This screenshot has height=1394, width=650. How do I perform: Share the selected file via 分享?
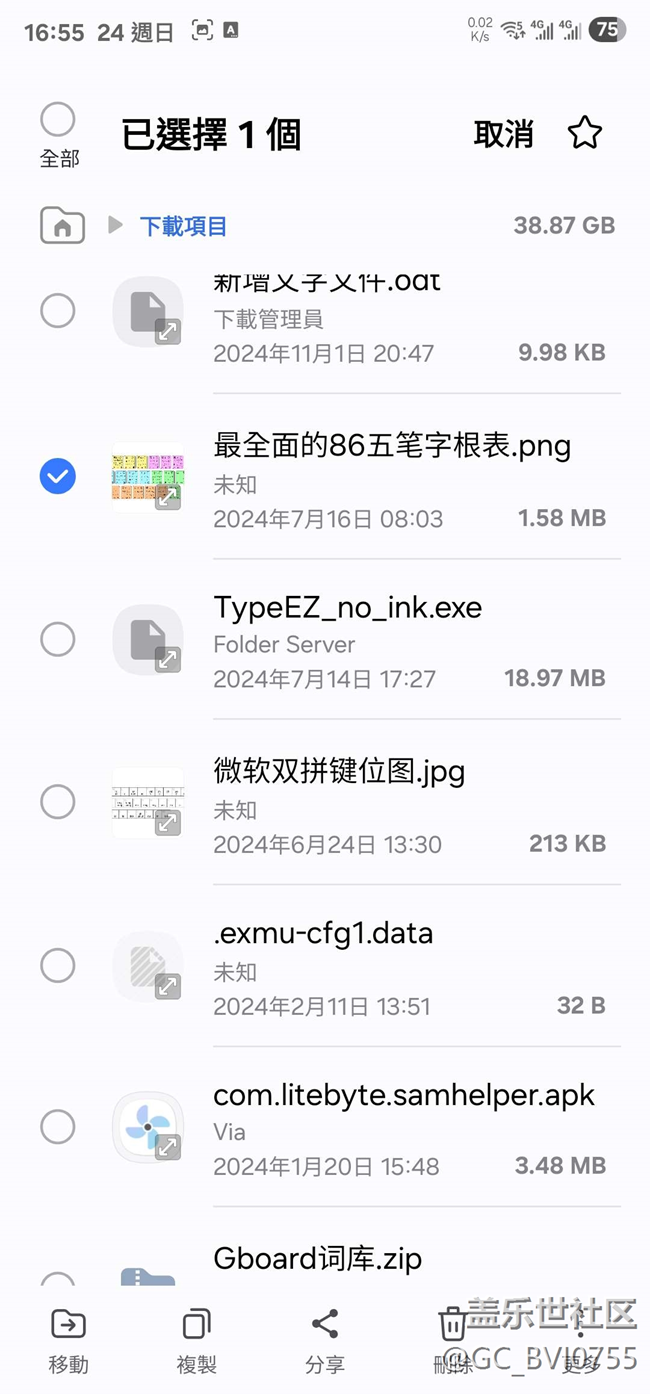[324, 1340]
